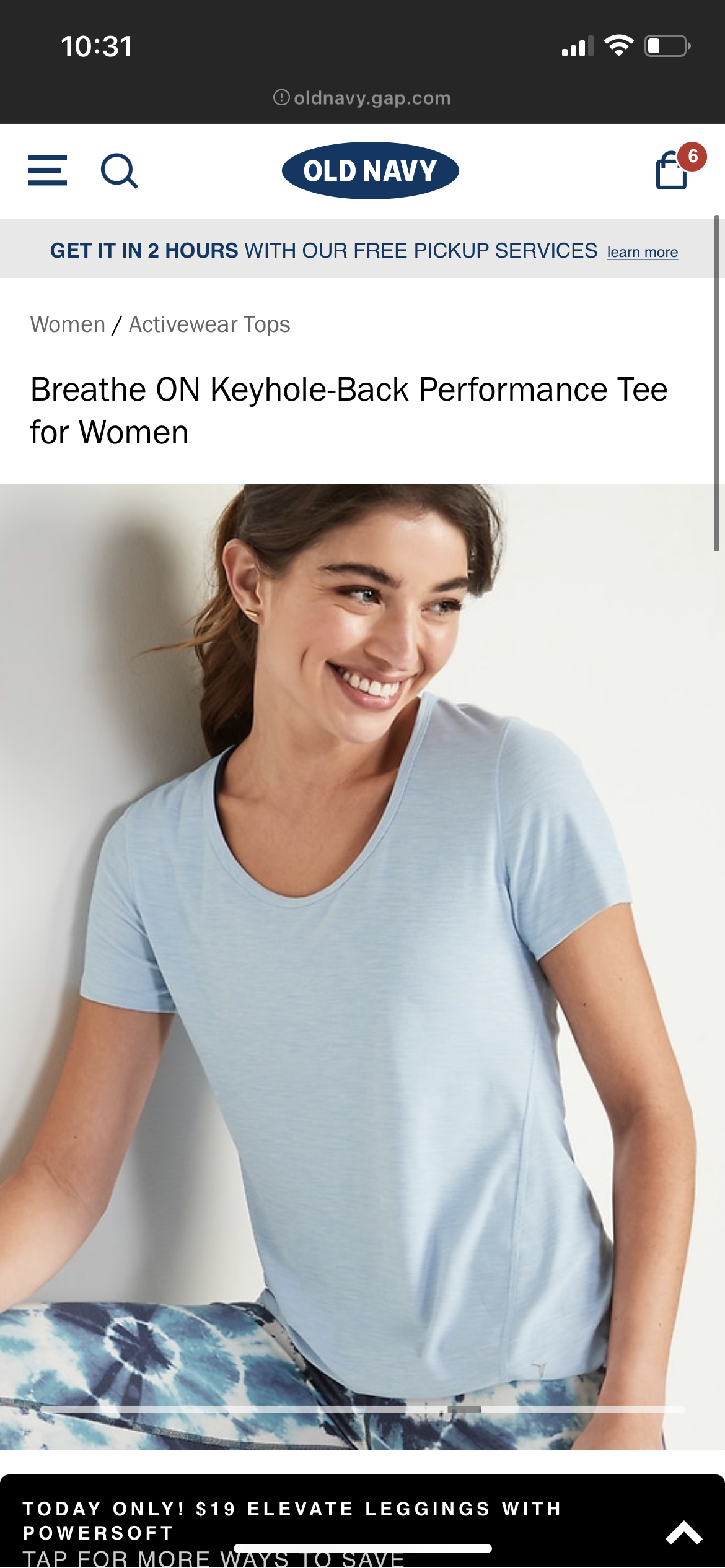Viewport: 725px width, 1568px height.
Task: Go to the Women breadcrumb category
Action: pyautogui.click(x=68, y=324)
